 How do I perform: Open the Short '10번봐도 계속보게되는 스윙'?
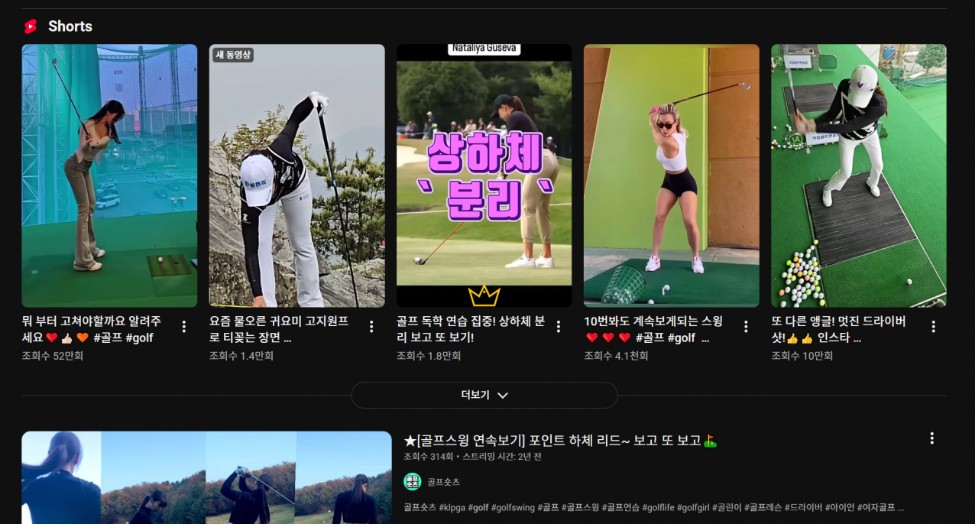tap(671, 175)
